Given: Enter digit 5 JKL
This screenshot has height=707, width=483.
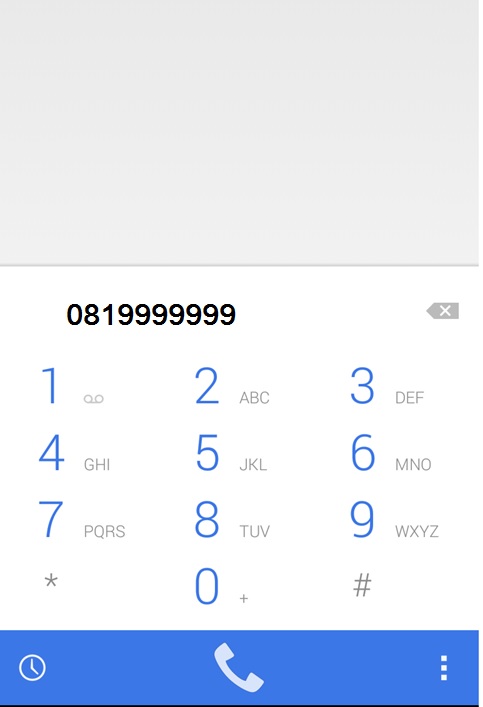Looking at the screenshot, I should 231,453.
